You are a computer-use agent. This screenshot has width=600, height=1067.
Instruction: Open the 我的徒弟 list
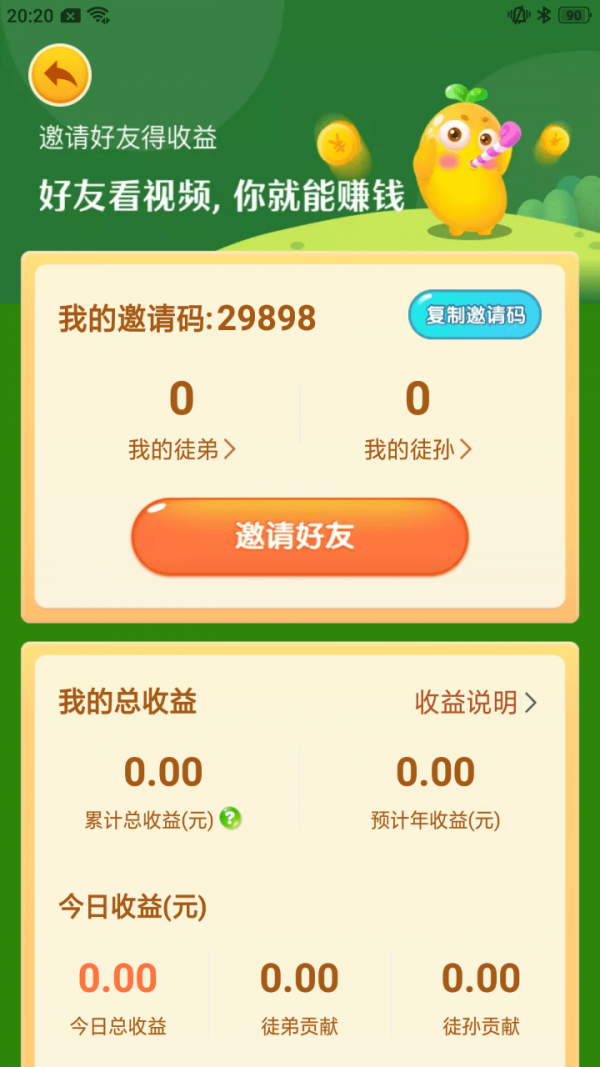182,450
